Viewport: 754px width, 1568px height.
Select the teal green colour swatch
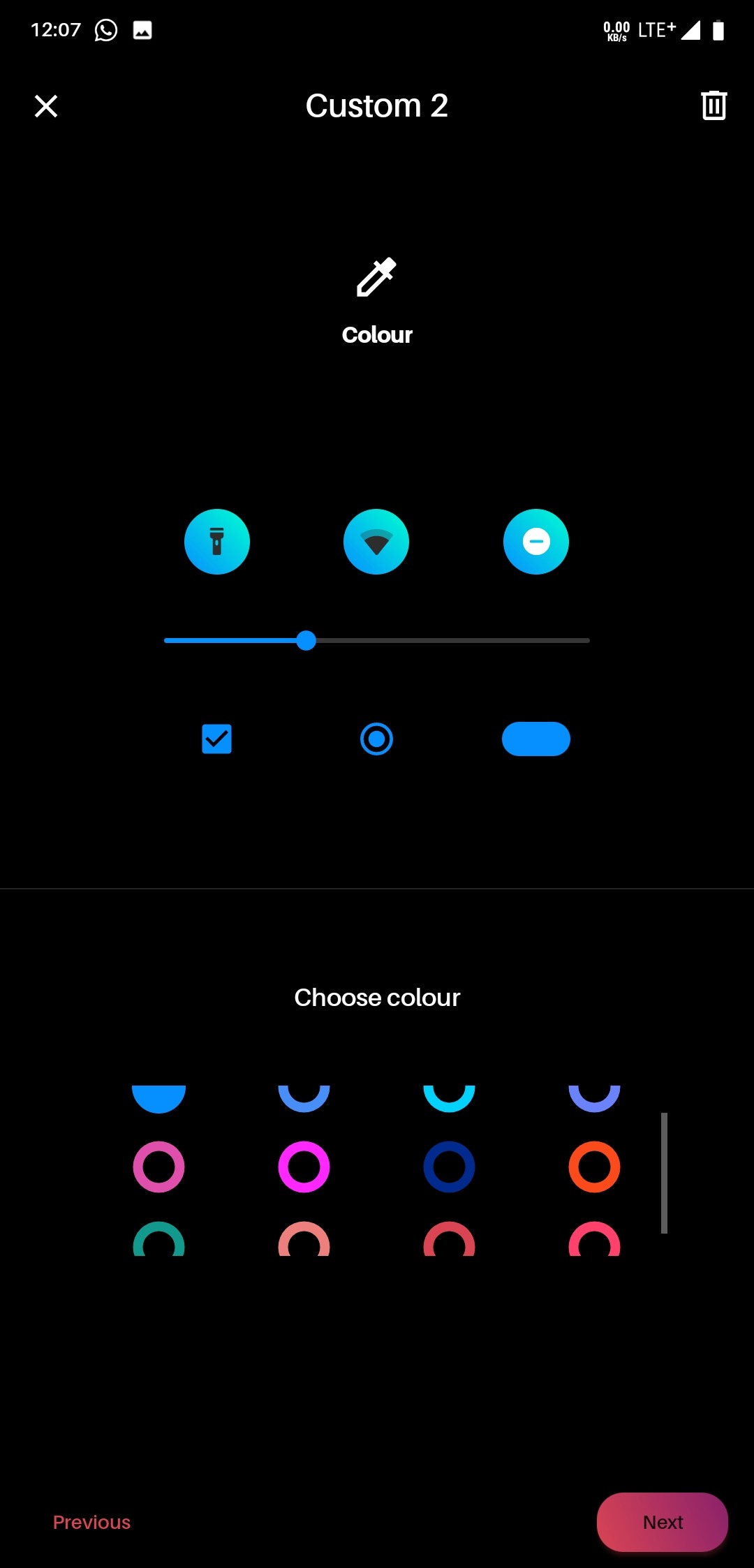(158, 1241)
